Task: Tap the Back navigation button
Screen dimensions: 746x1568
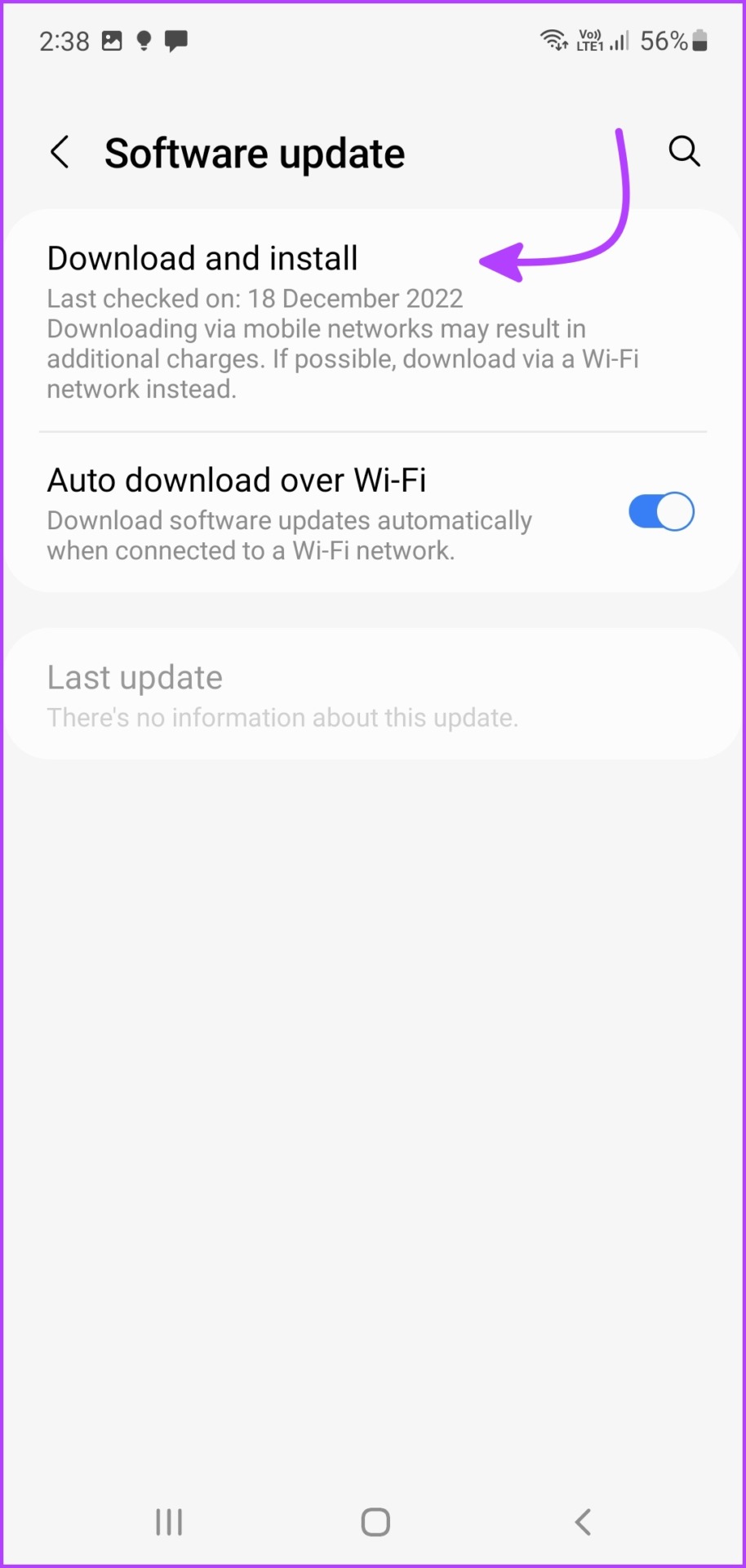Action: (x=583, y=1521)
